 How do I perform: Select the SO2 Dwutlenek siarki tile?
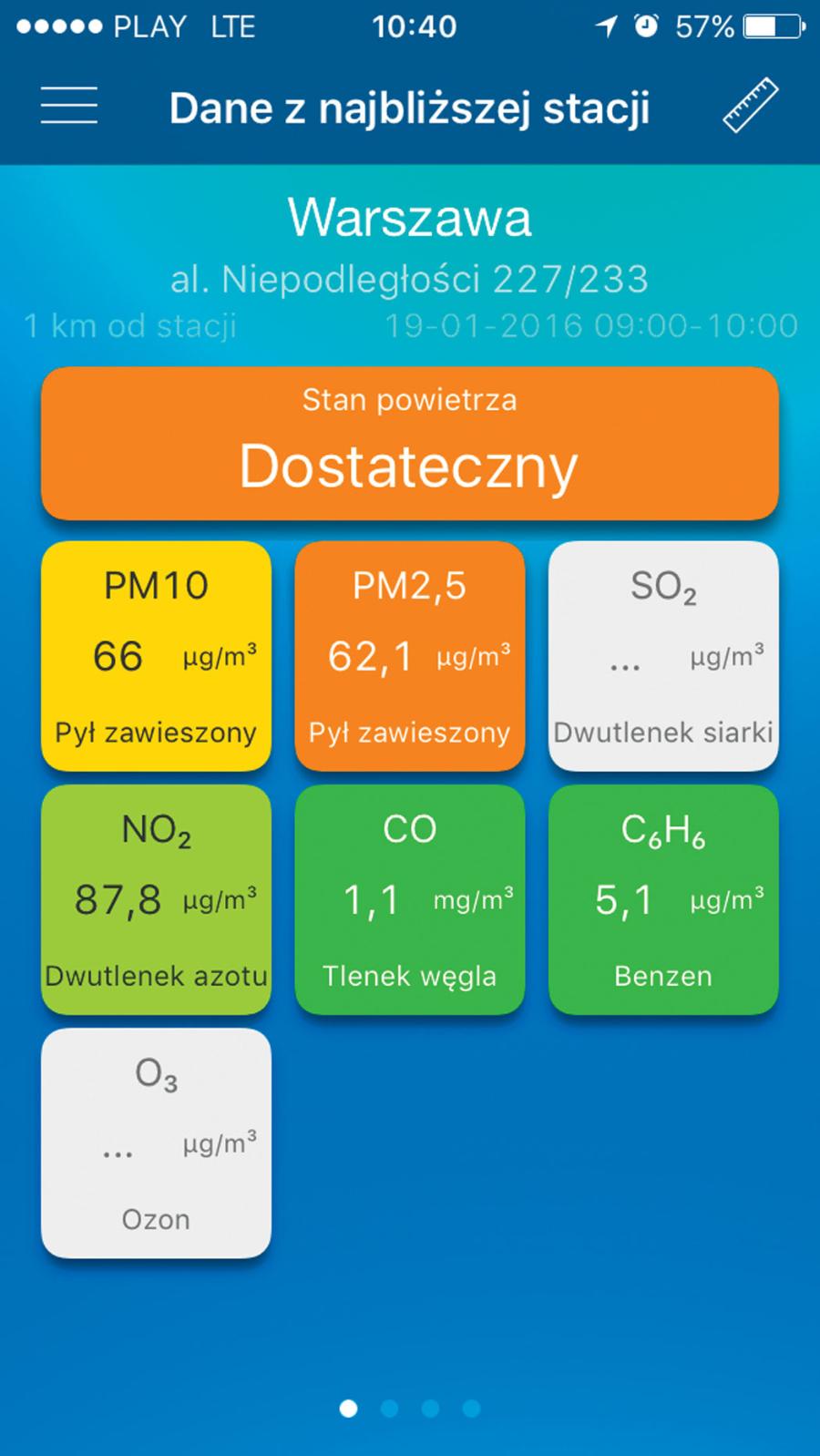click(663, 656)
